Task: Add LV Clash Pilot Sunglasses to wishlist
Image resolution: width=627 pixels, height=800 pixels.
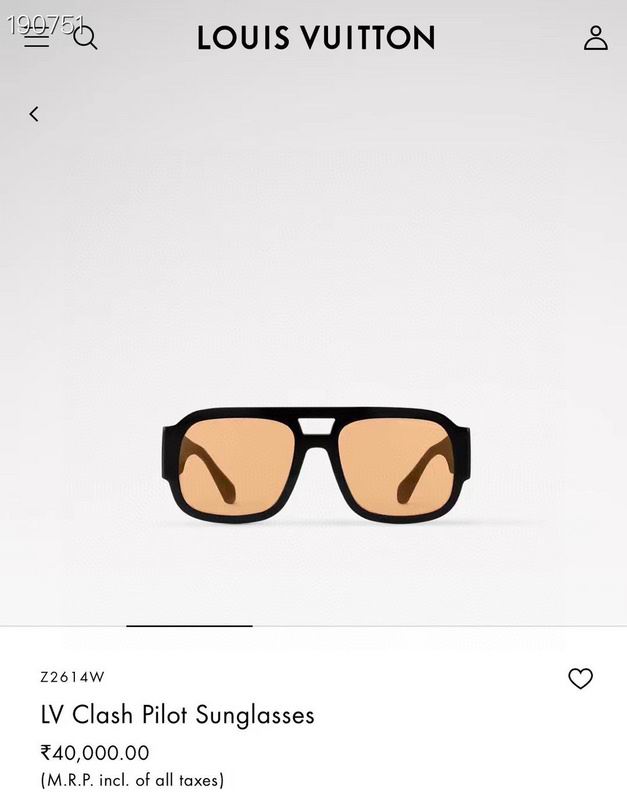Action: tap(580, 678)
